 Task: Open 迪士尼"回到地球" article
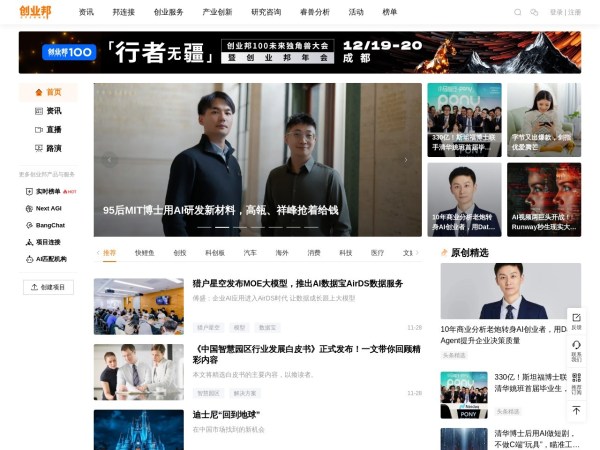(226, 414)
